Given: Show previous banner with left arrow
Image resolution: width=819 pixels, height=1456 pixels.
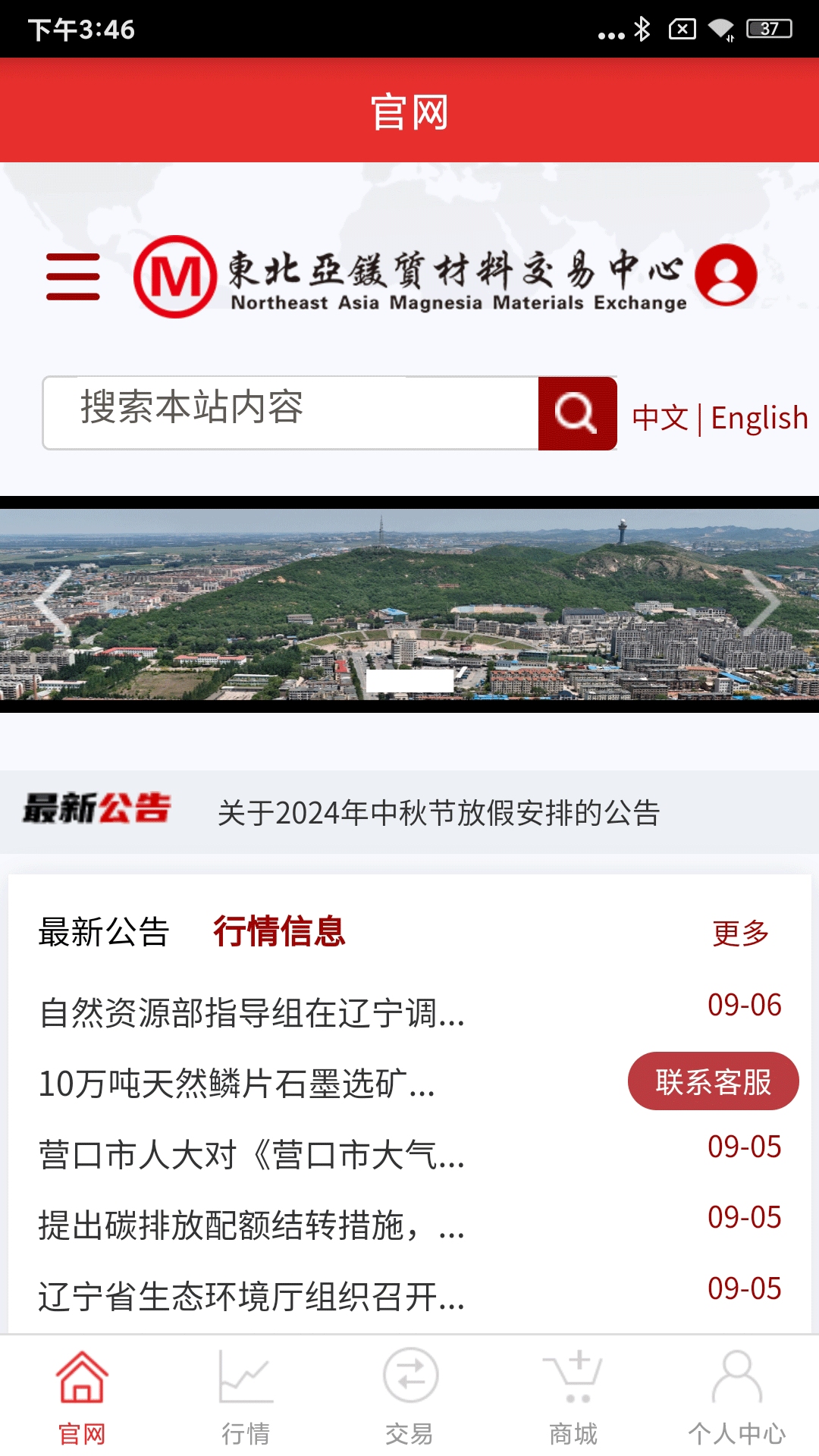Looking at the screenshot, I should [x=52, y=603].
